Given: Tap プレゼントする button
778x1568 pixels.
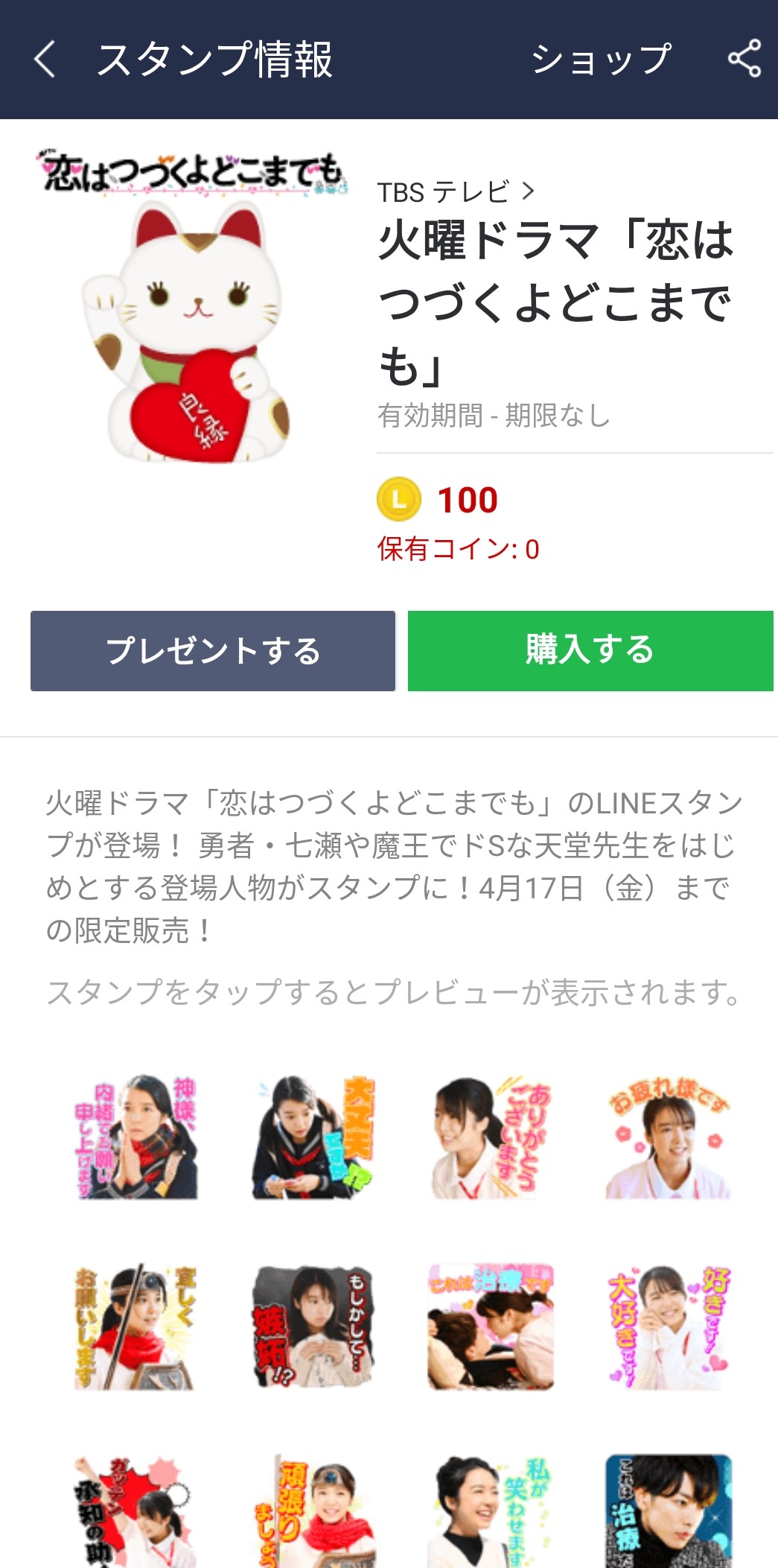Looking at the screenshot, I should coord(213,651).
